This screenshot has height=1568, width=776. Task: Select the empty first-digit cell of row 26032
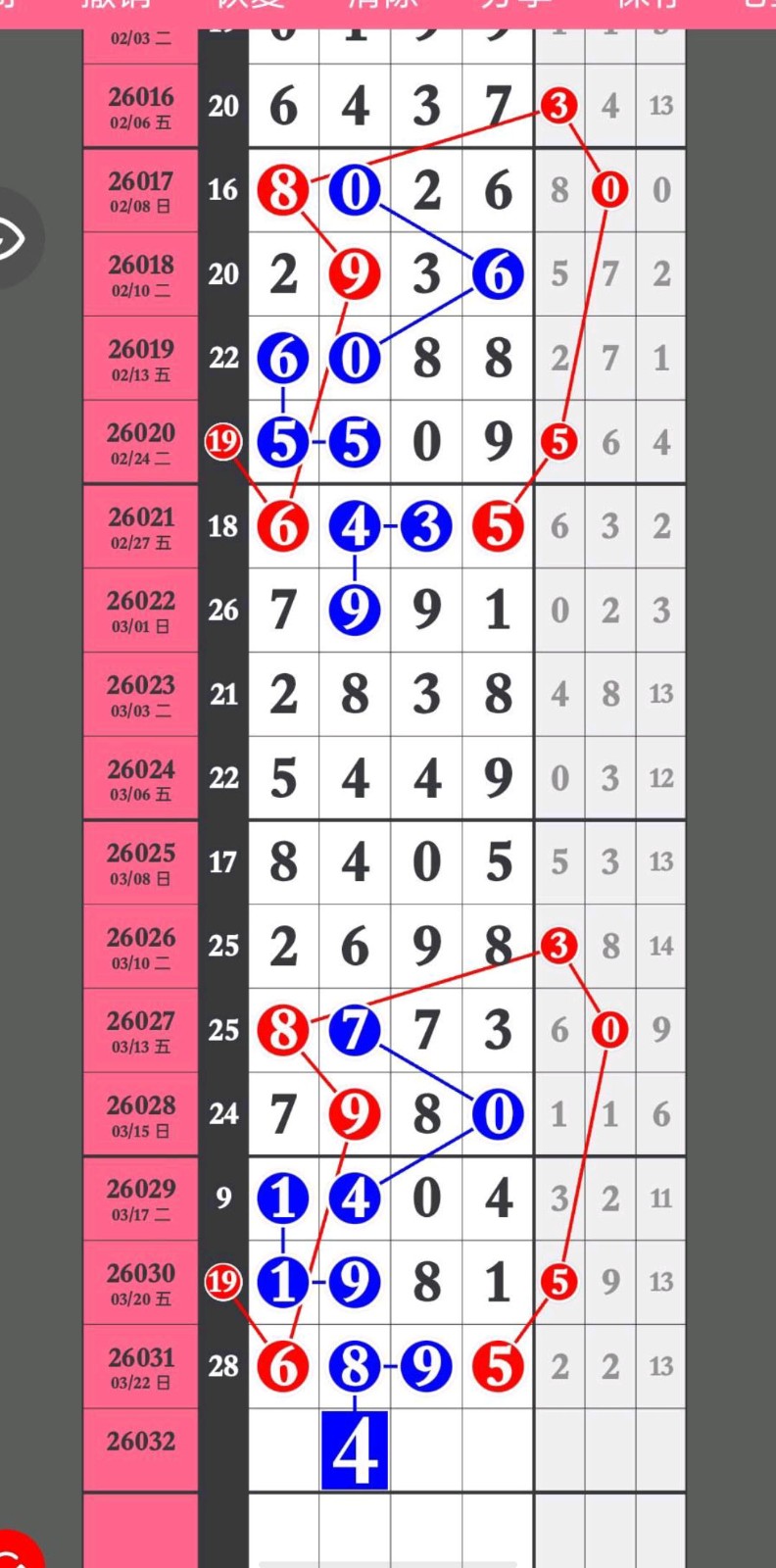[x=283, y=1450]
